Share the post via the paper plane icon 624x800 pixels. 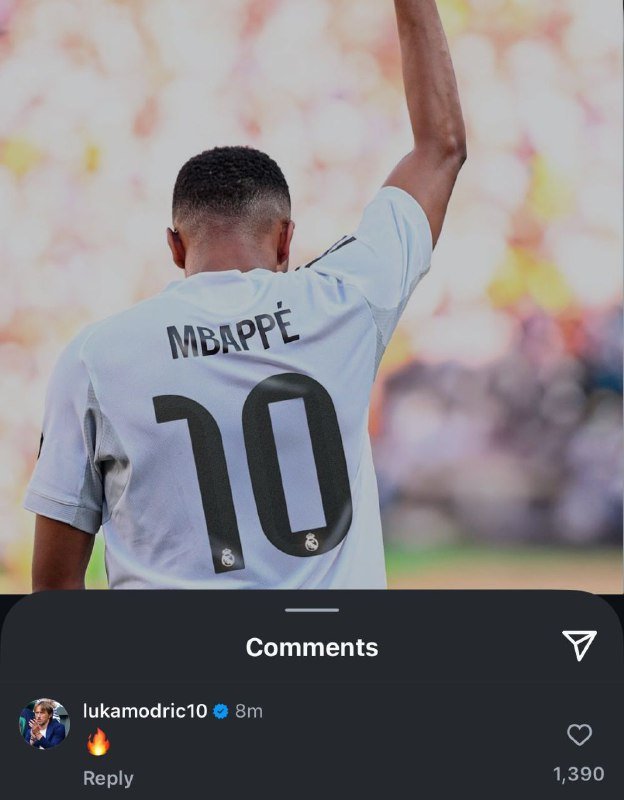[x=579, y=646]
